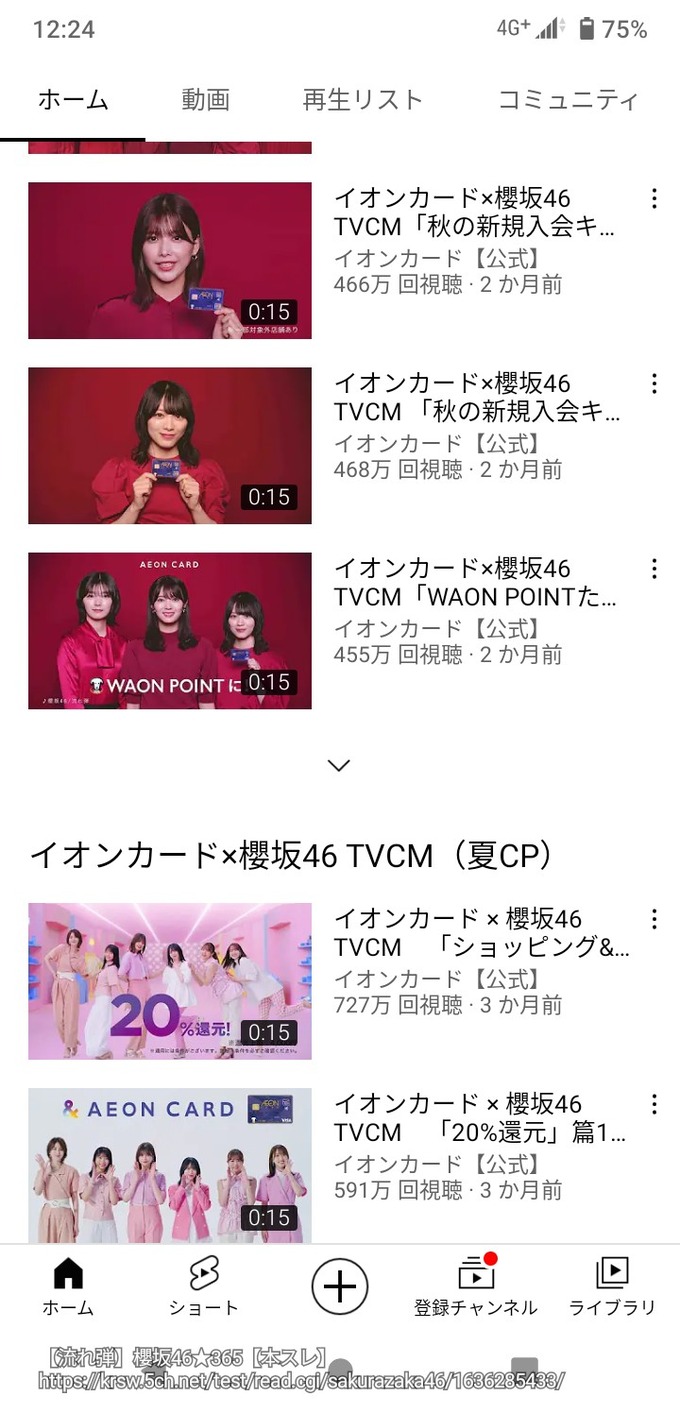The width and height of the screenshot is (680, 1413).
Task: Play the 466万 回視聴 video
Action: 170,260
